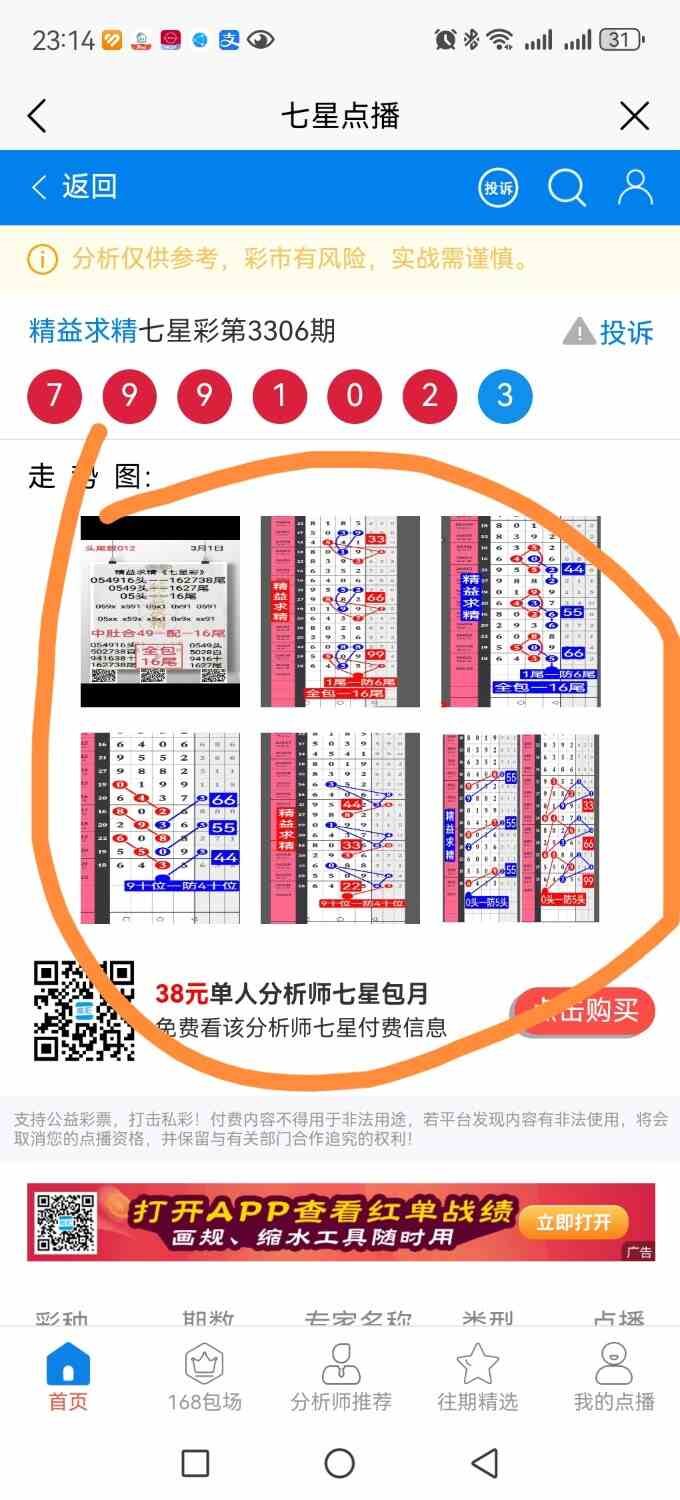Go back with the top-left arrow
This screenshot has height=1500, width=680.
(37, 116)
